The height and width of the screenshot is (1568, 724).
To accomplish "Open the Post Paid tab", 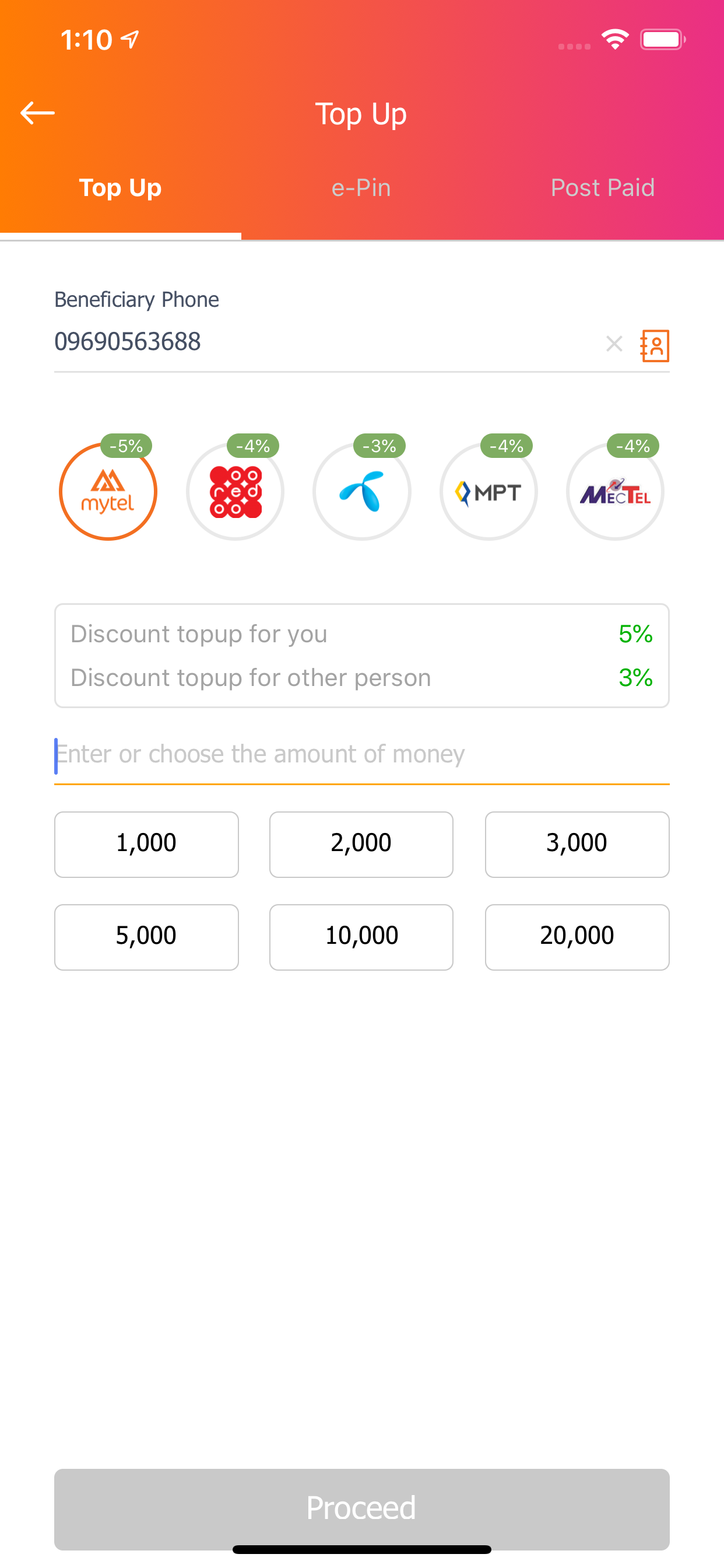I will pos(602,187).
